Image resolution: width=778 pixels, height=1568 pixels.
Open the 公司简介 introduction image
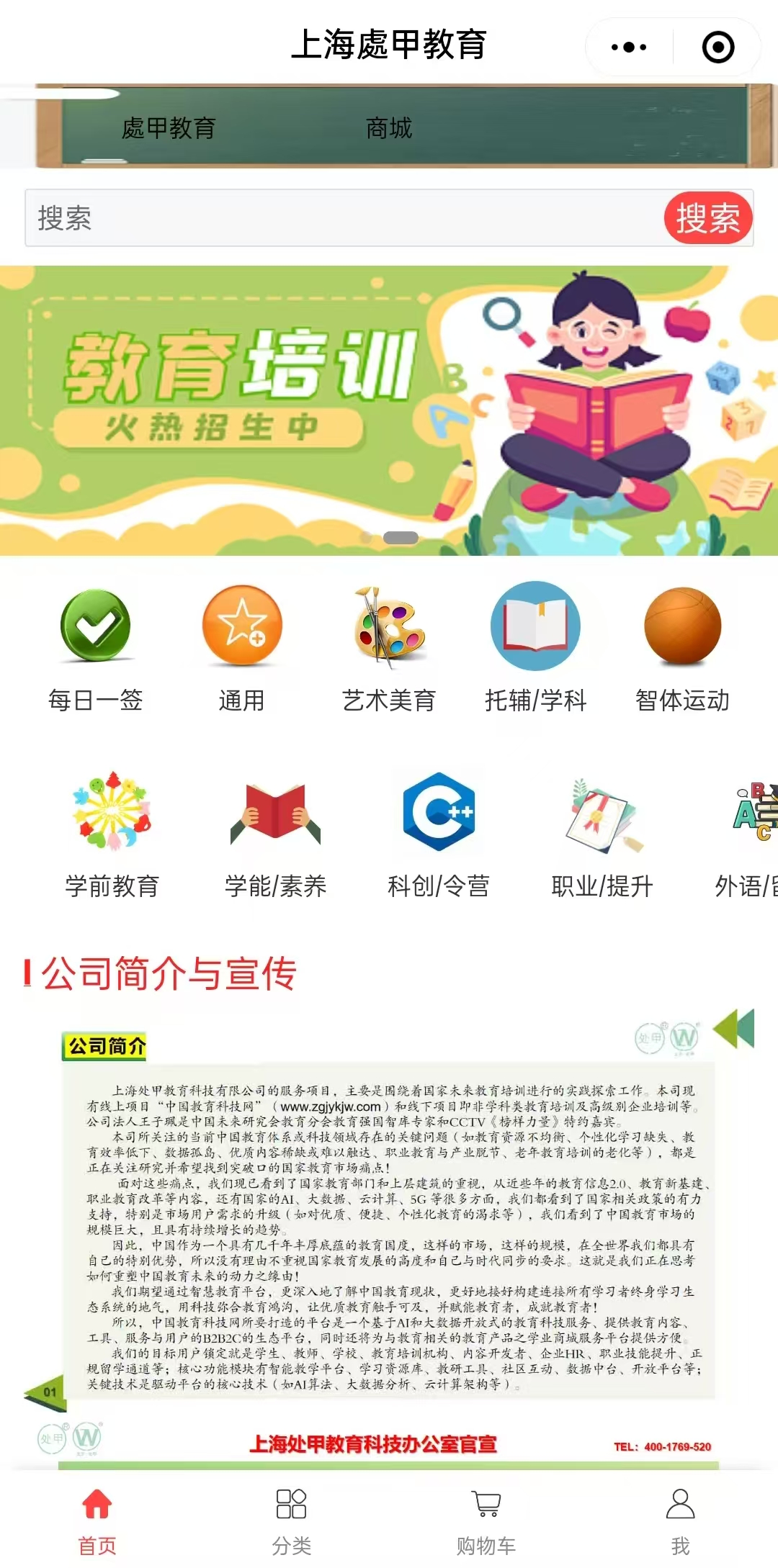(x=389, y=1231)
